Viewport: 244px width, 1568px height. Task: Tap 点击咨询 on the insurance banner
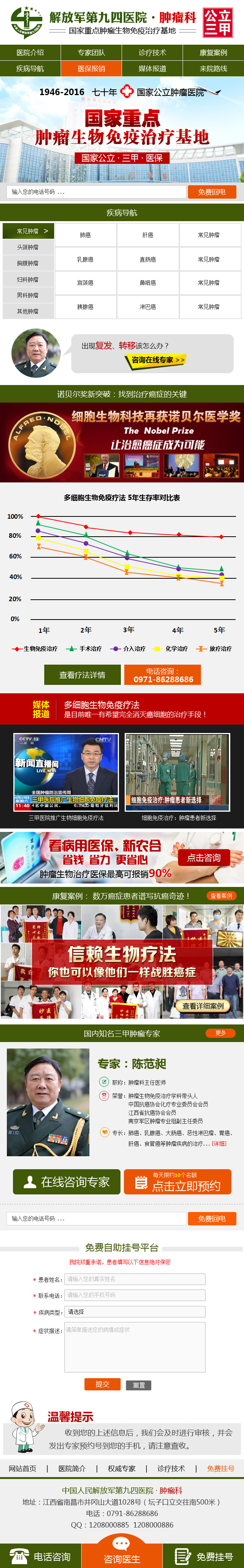203,857
